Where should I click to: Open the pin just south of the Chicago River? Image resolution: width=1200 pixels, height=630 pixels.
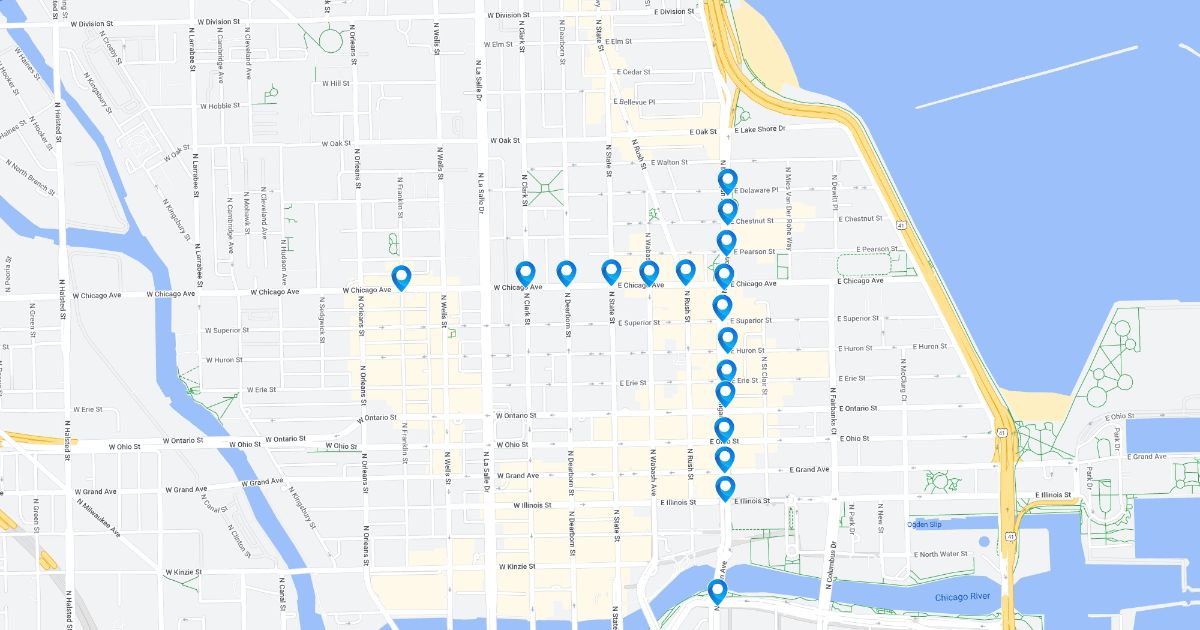[x=717, y=590]
